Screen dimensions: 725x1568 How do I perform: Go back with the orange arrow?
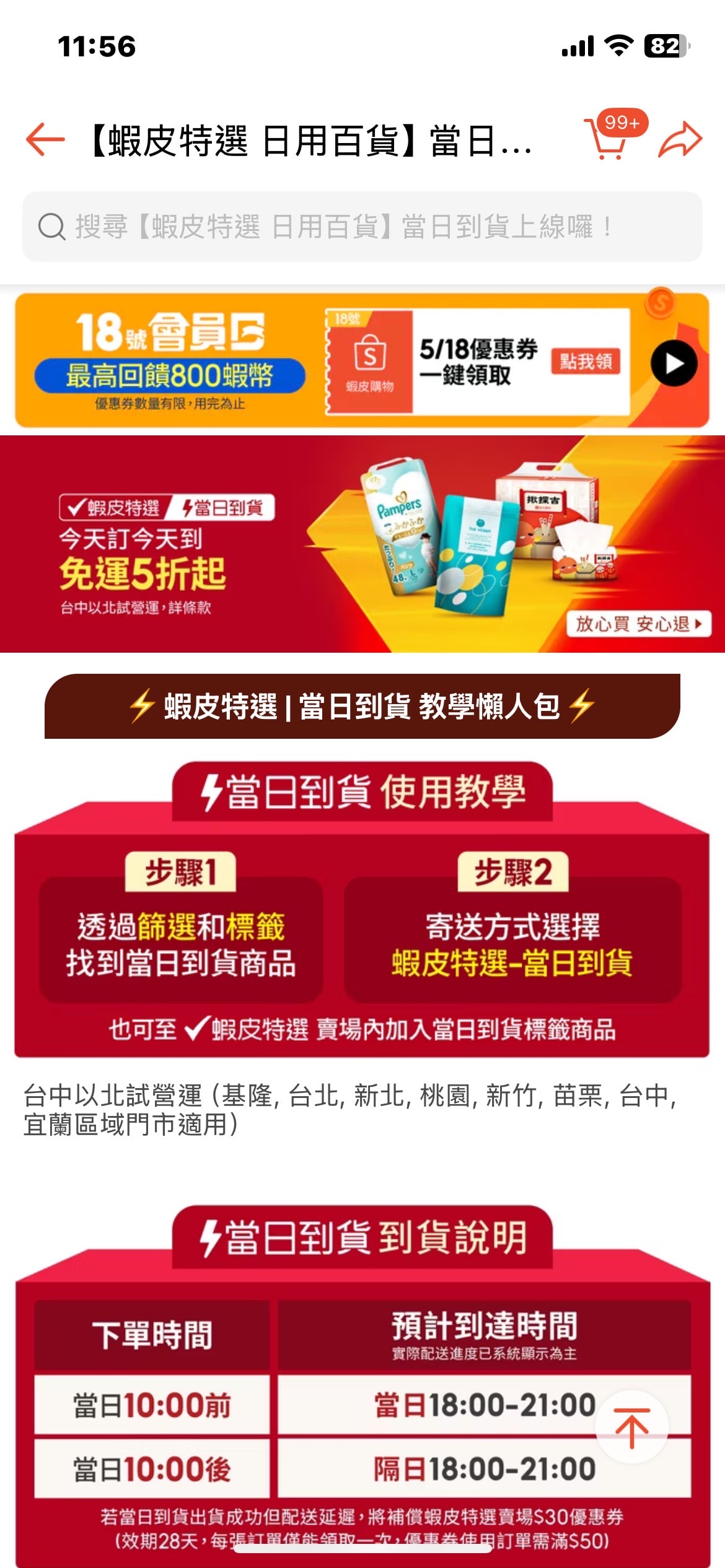46,140
